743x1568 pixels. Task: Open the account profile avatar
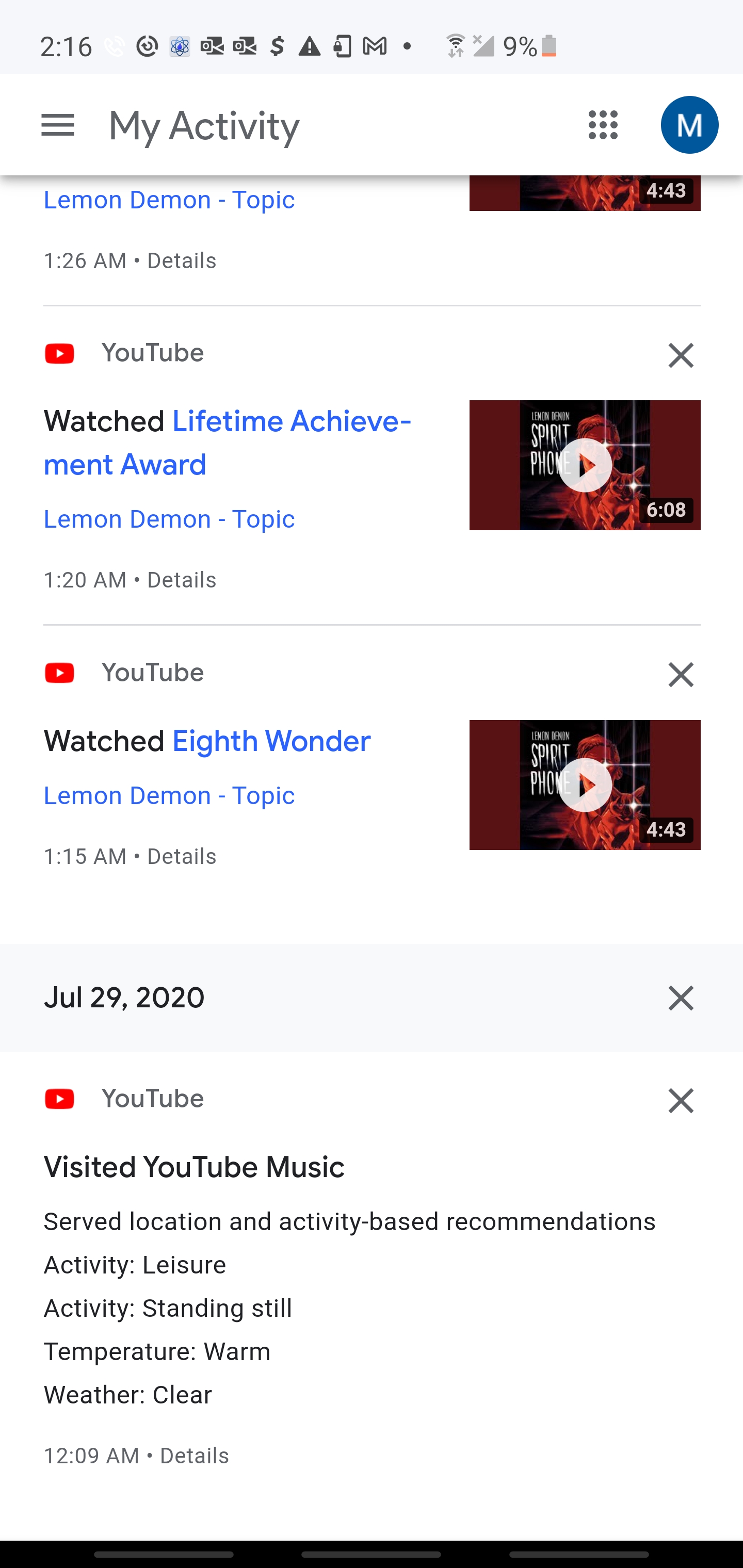point(689,125)
